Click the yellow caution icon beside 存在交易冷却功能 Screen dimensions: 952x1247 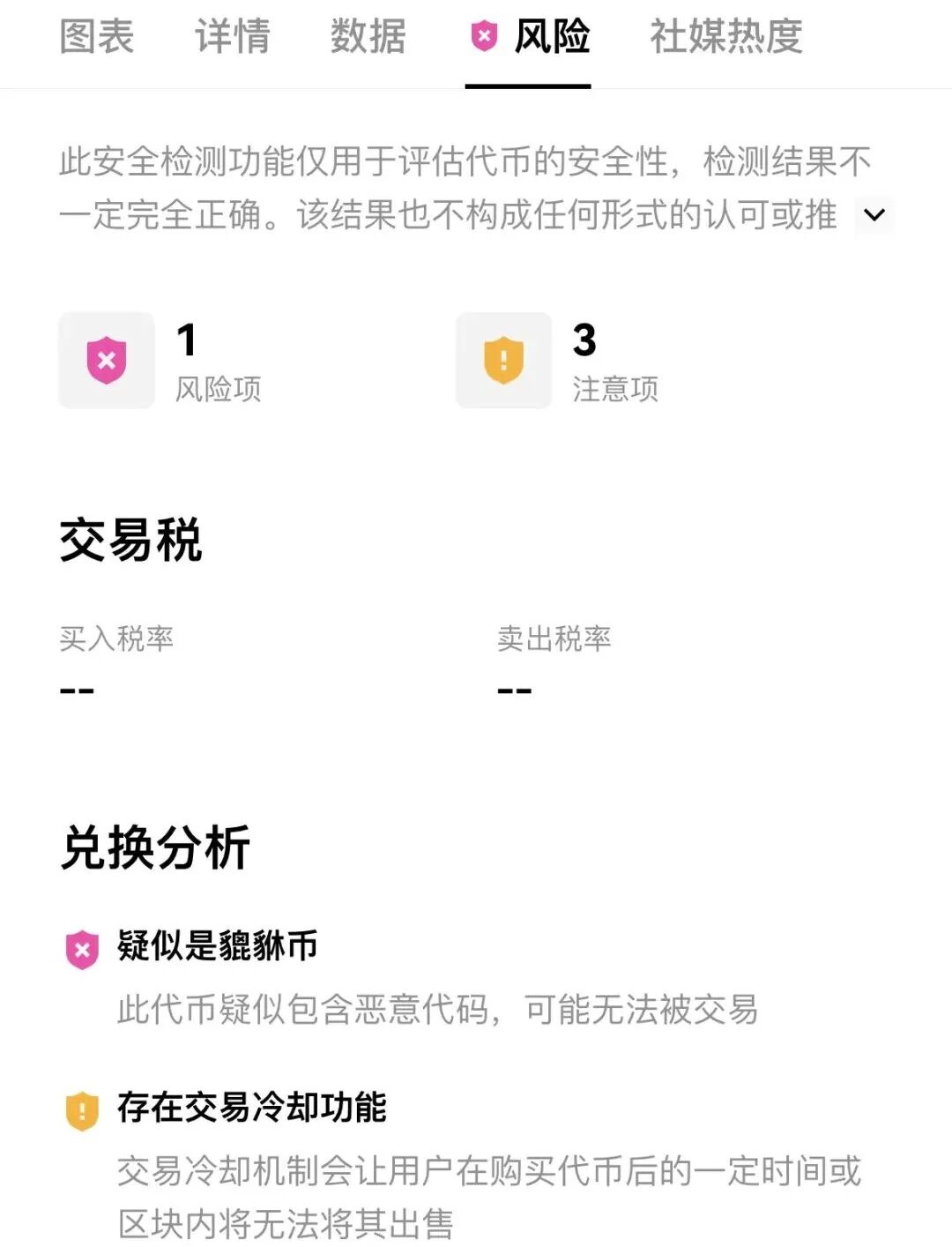pyautogui.click(x=82, y=1109)
